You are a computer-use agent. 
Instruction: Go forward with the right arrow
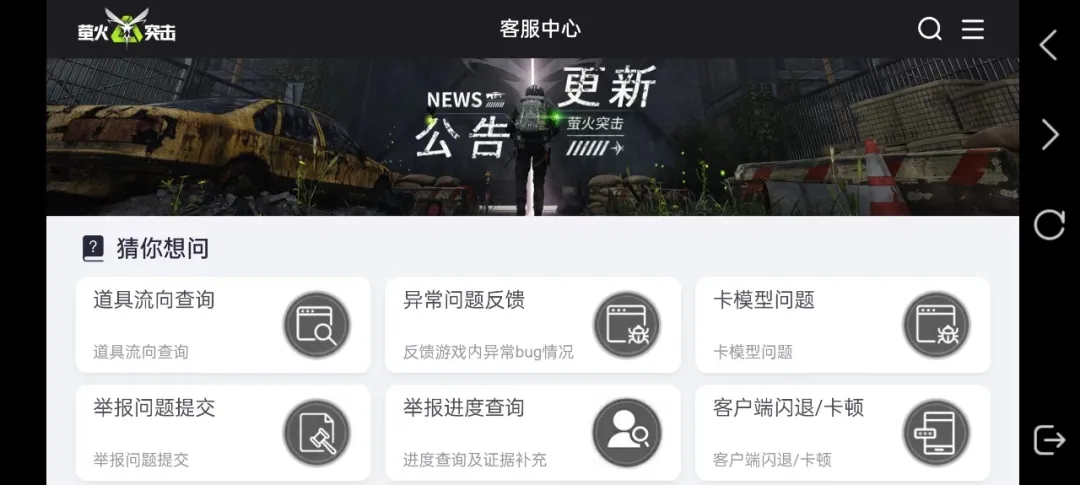pyautogui.click(x=1049, y=134)
